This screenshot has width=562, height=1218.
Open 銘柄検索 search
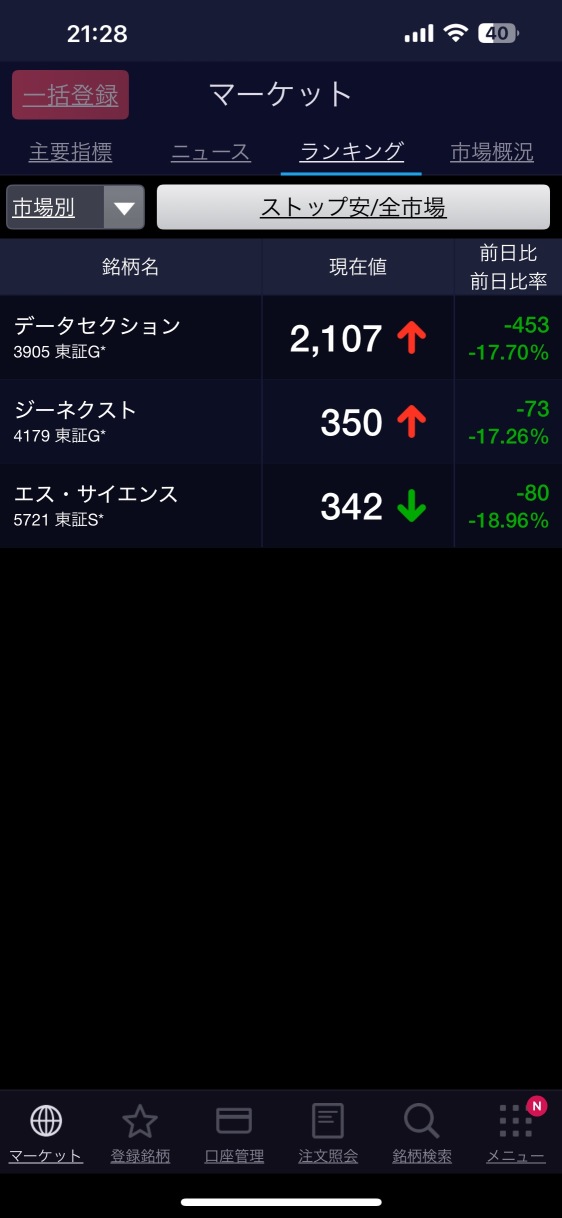coord(422,1134)
